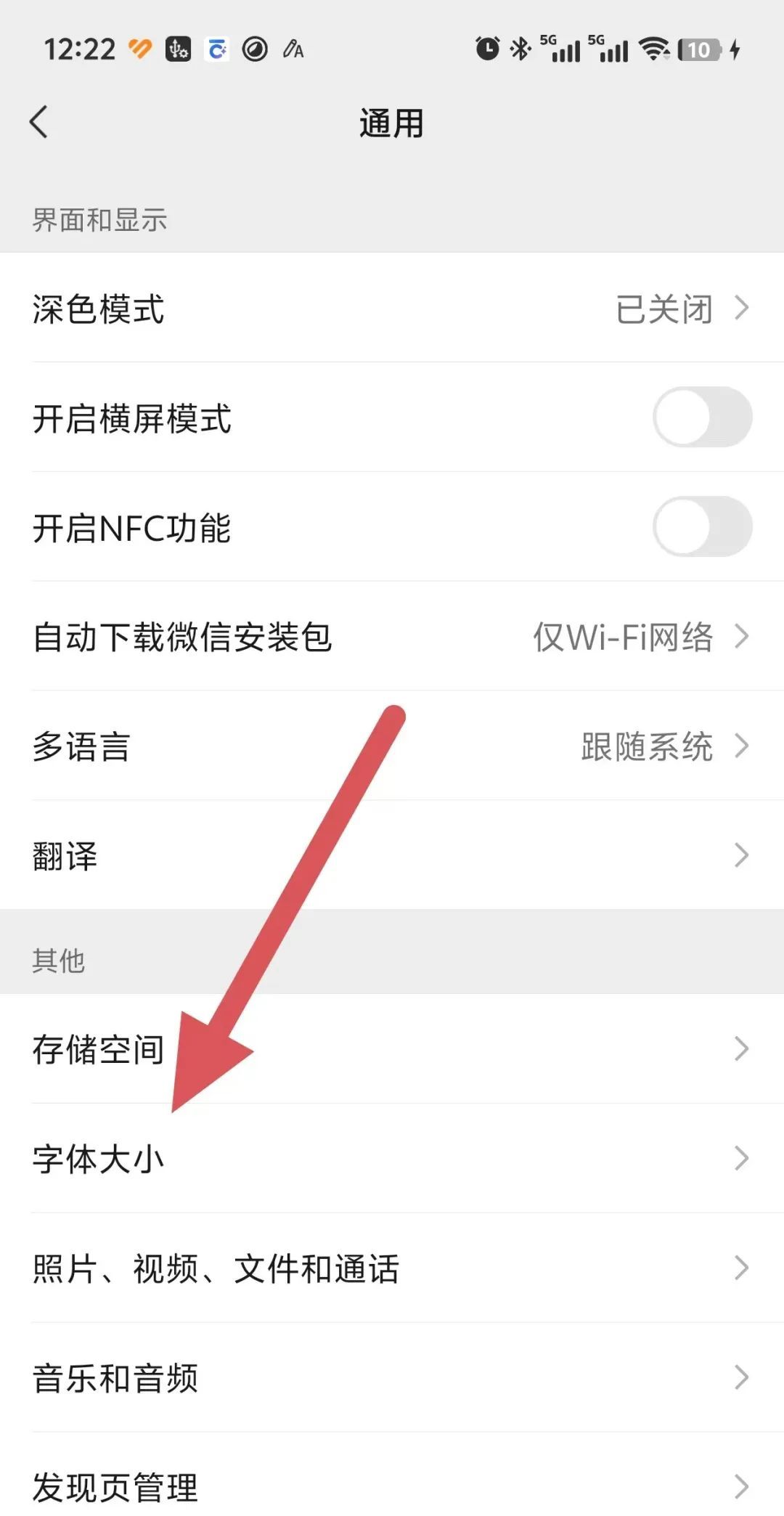
Task: Open 音乐和音频 settings
Action: coord(392,1378)
